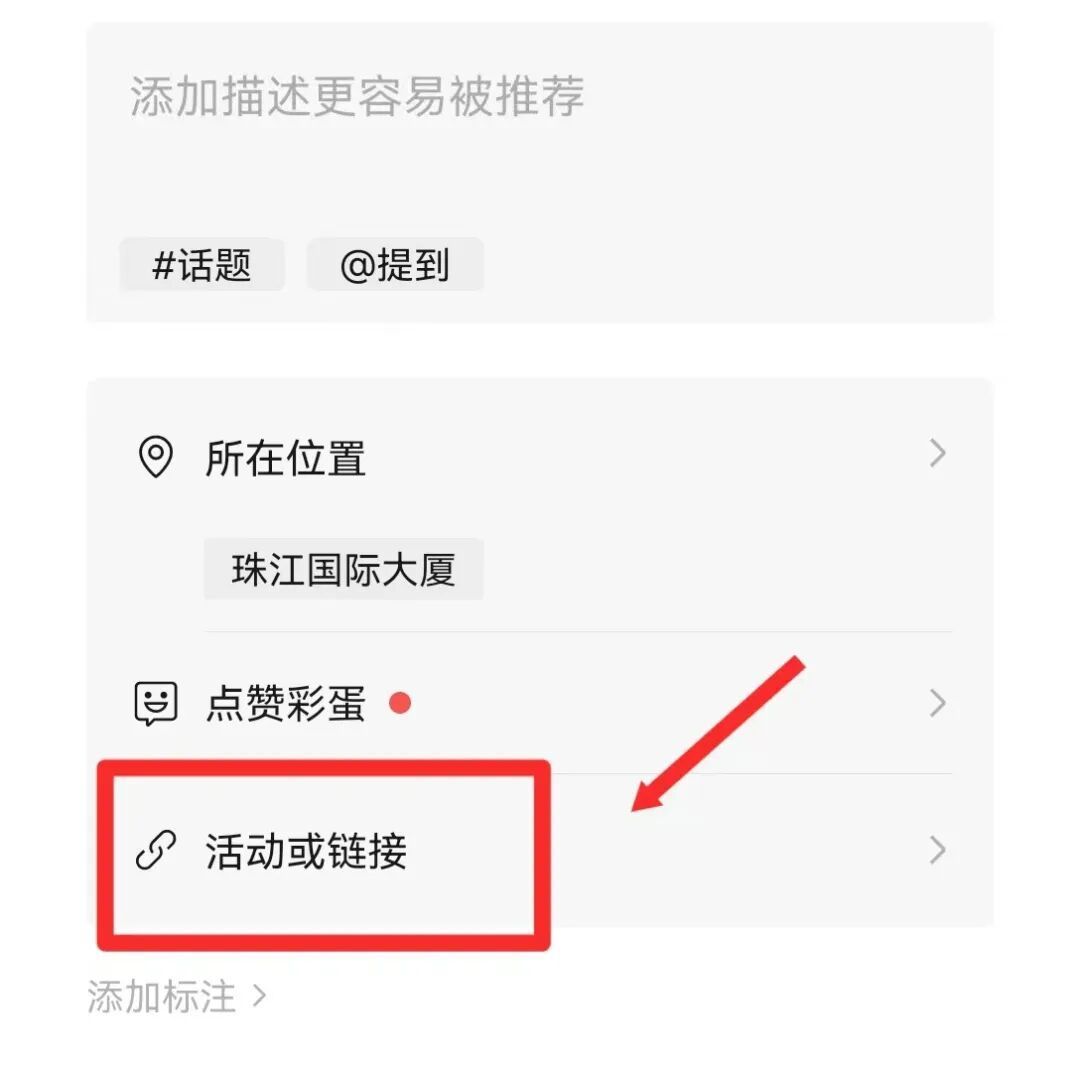The width and height of the screenshot is (1080, 1075).
Task: Tap the @提到 mention chip
Action: coord(395,265)
